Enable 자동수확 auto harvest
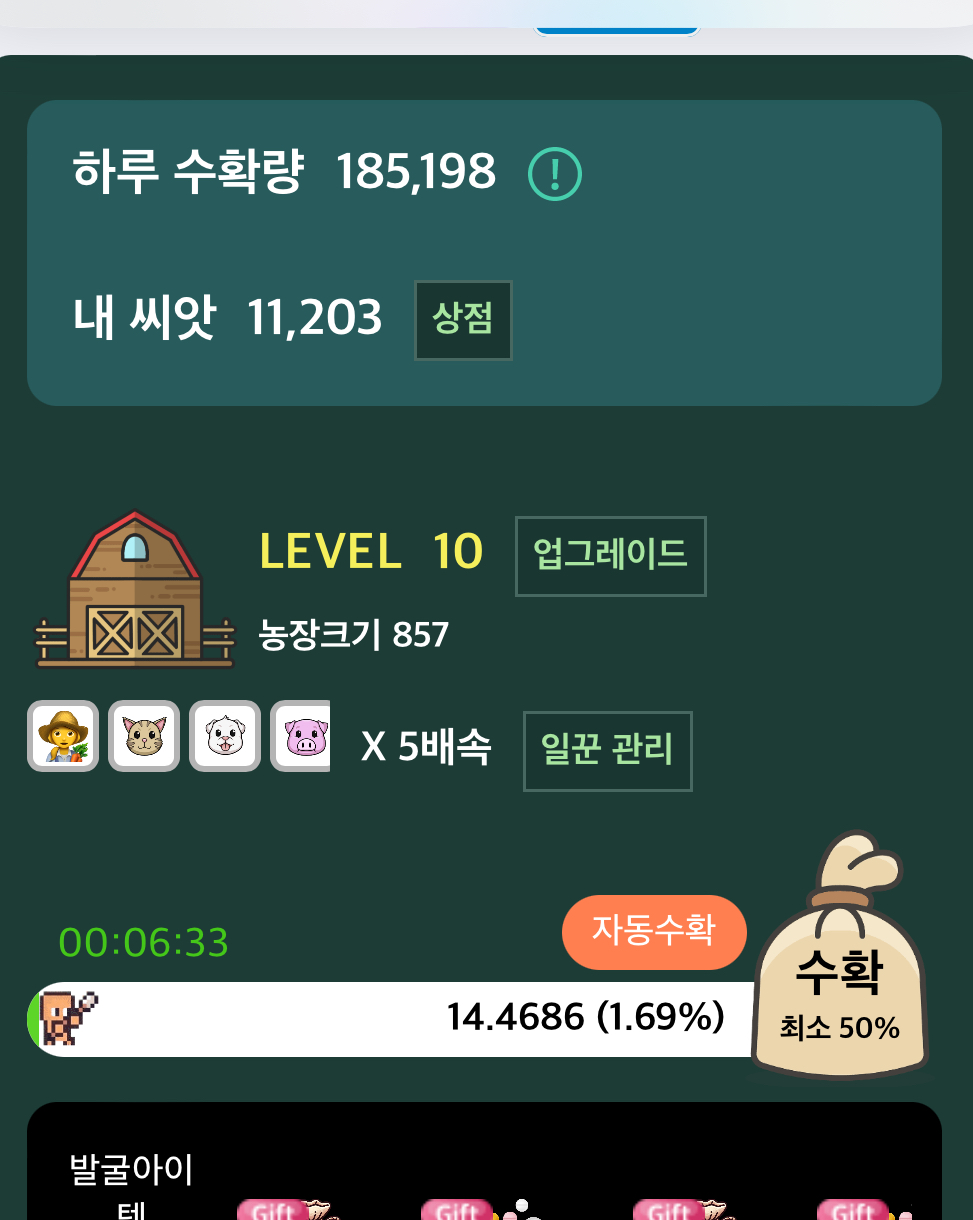Viewport: 973px width, 1220px height. coord(654,932)
